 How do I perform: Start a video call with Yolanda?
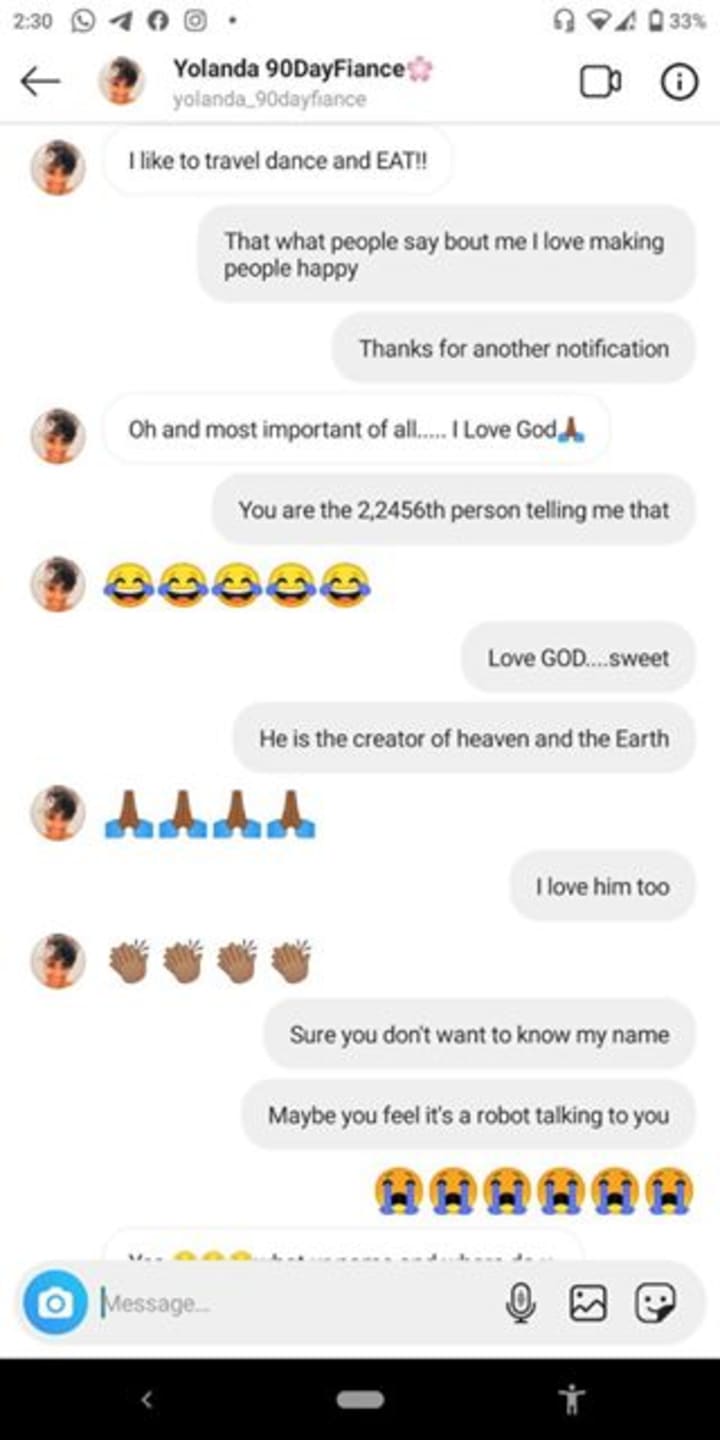pyautogui.click(x=600, y=82)
